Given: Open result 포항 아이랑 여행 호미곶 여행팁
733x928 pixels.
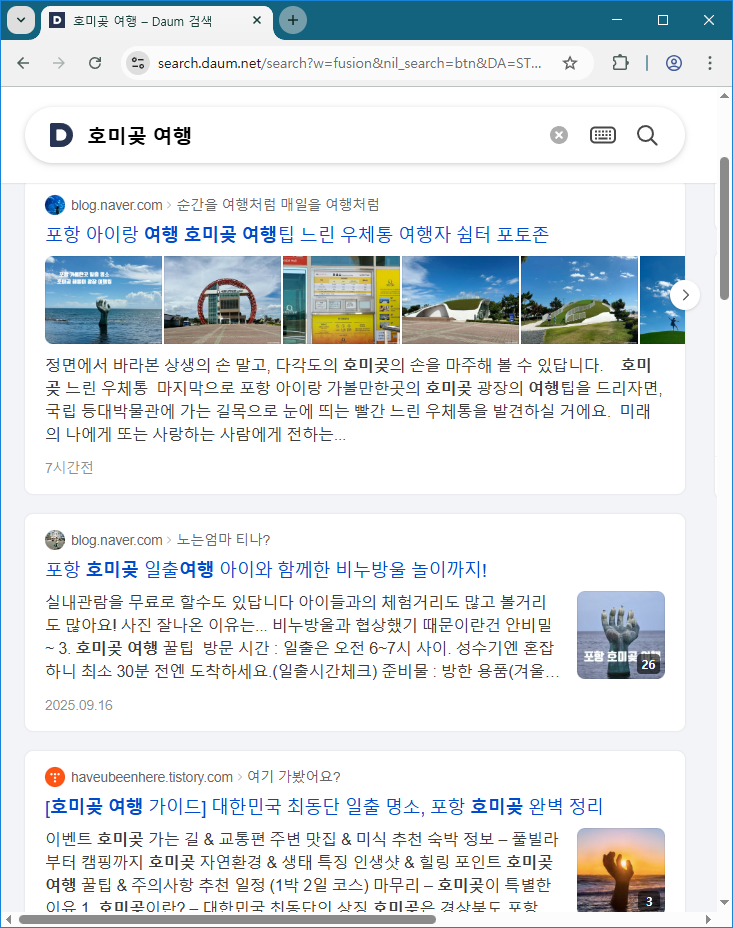Looking at the screenshot, I should point(297,234).
